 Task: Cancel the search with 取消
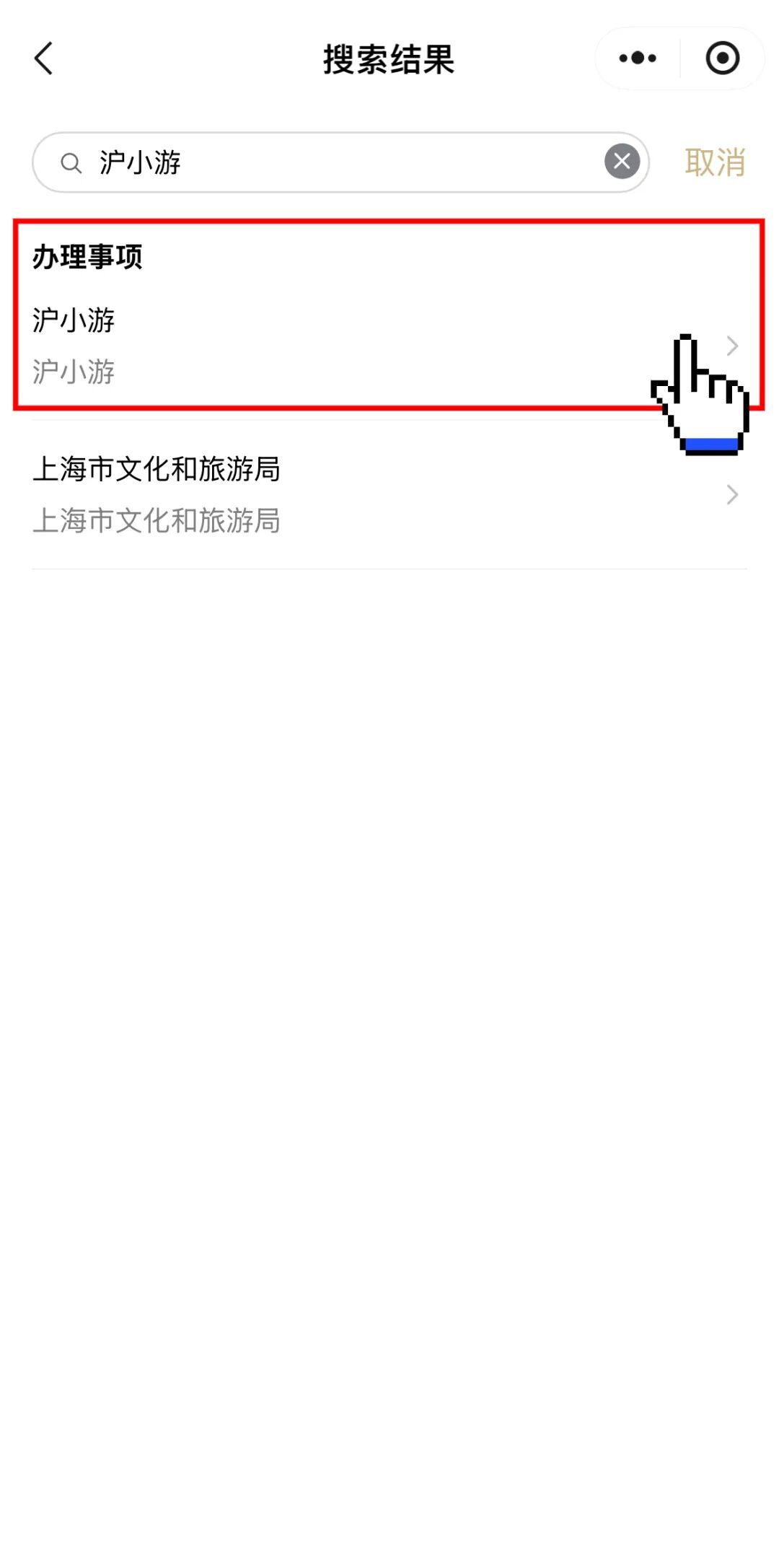714,162
